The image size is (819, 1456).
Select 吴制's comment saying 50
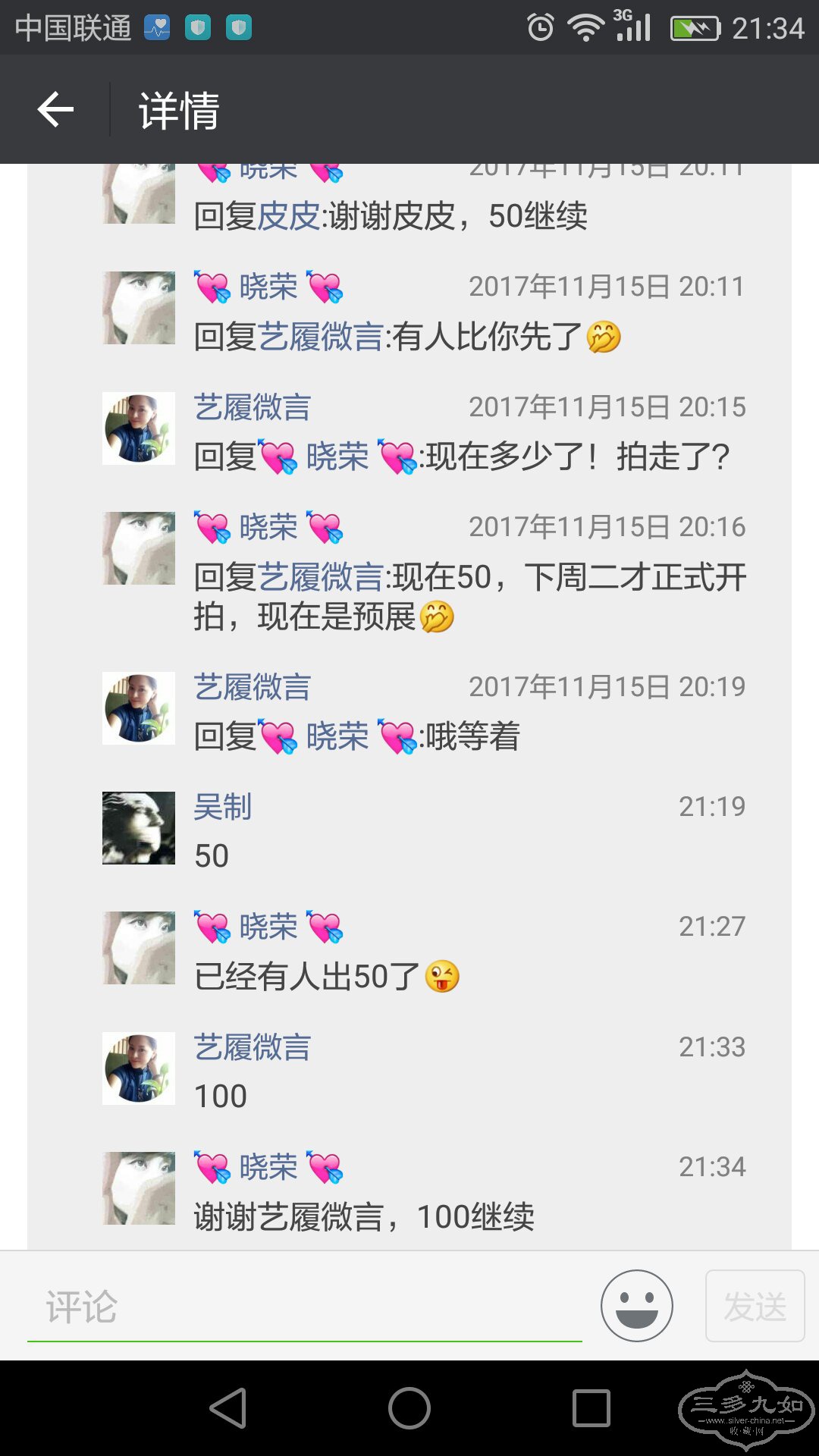pyautogui.click(x=212, y=856)
